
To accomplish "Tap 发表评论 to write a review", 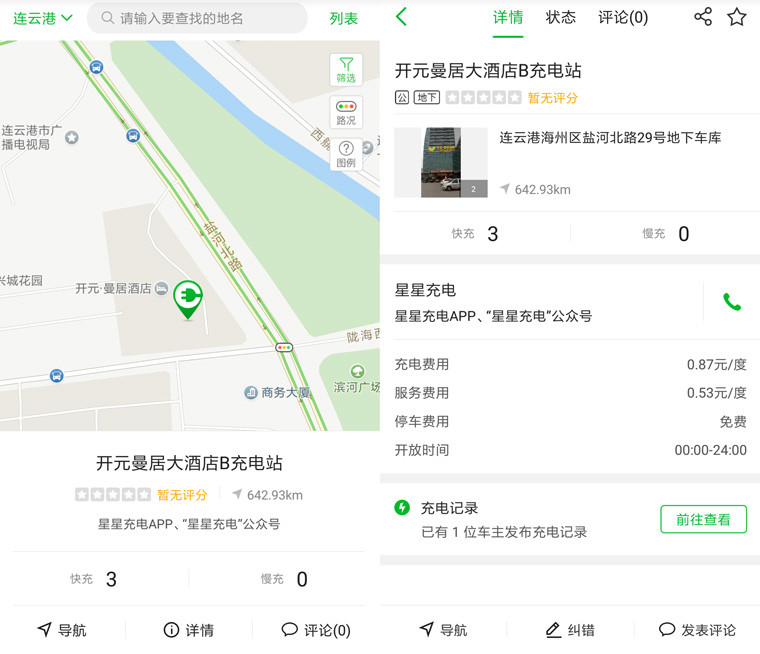I will coord(697,630).
